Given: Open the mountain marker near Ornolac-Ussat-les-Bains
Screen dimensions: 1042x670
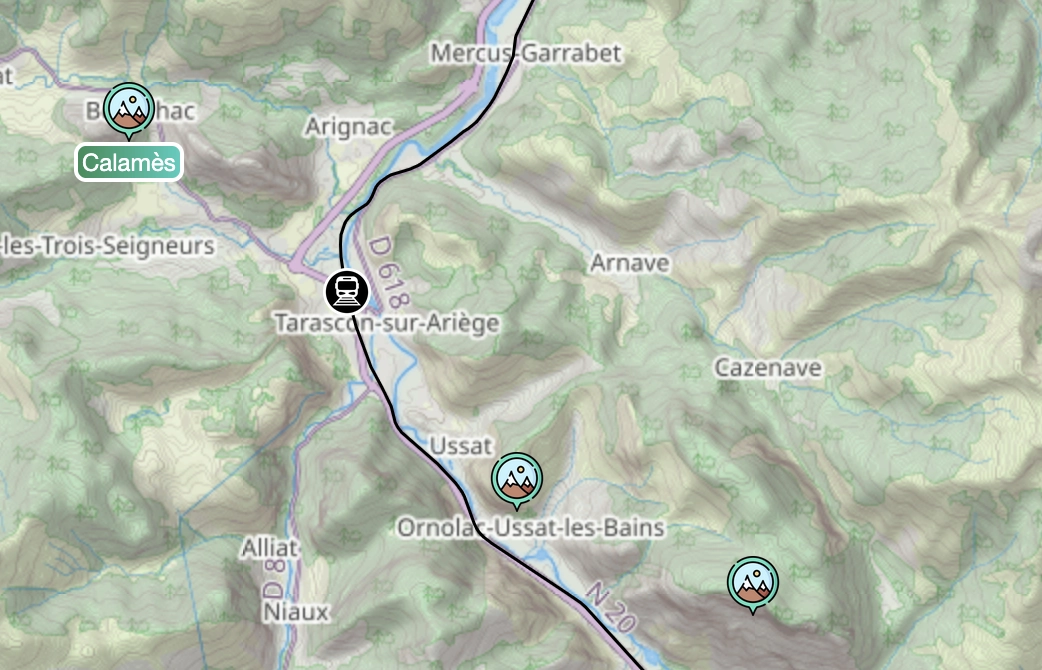Looking at the screenshot, I should (516, 479).
